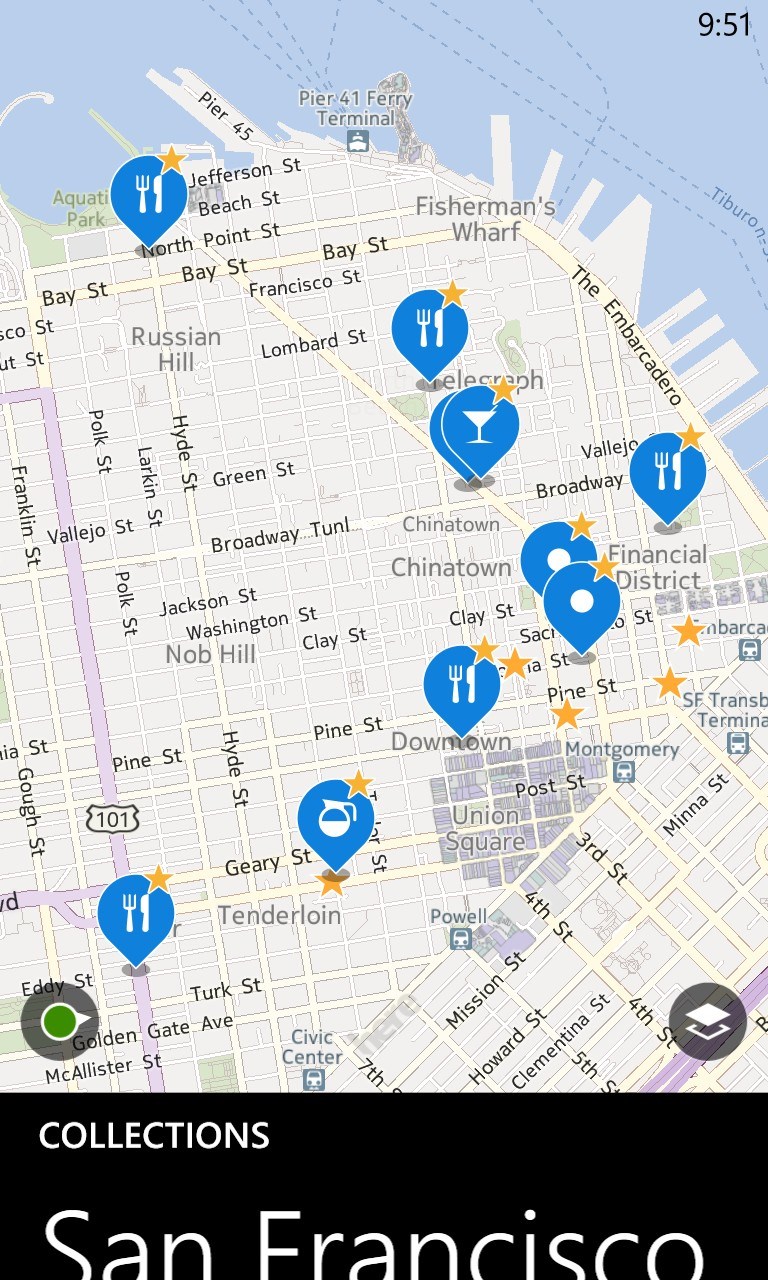Open restaurant pin near Jefferson St
Screen dimensions: 768x1280
149,195
